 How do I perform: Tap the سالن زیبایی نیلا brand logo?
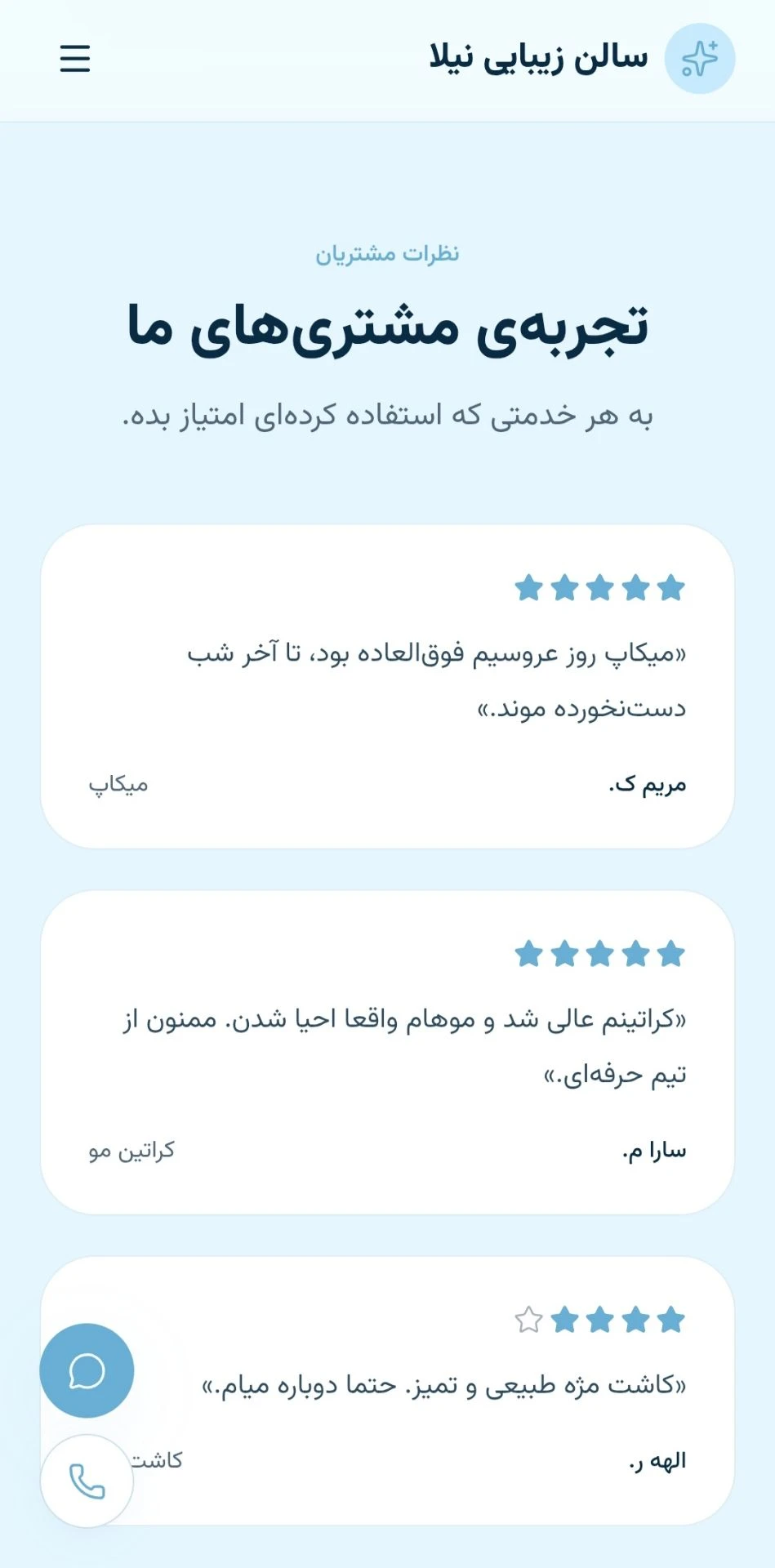click(700, 59)
